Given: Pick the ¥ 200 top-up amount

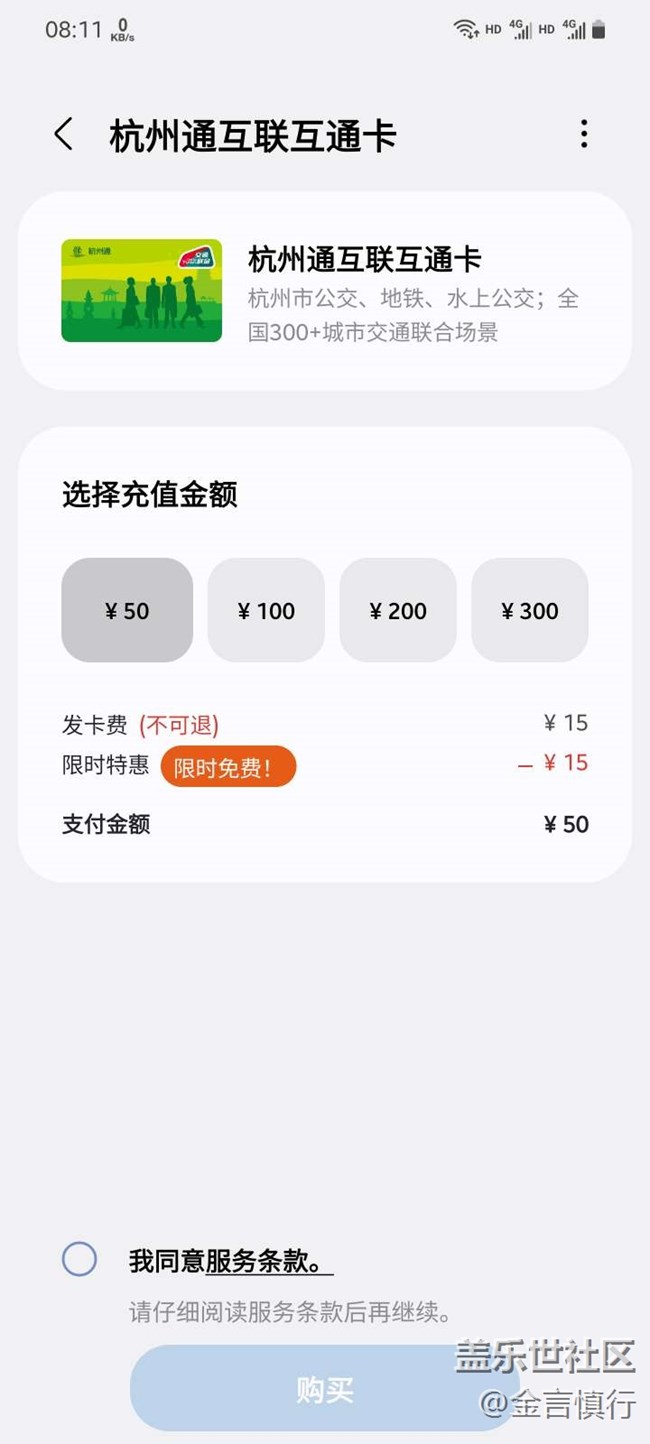Looking at the screenshot, I should pyautogui.click(x=398, y=610).
